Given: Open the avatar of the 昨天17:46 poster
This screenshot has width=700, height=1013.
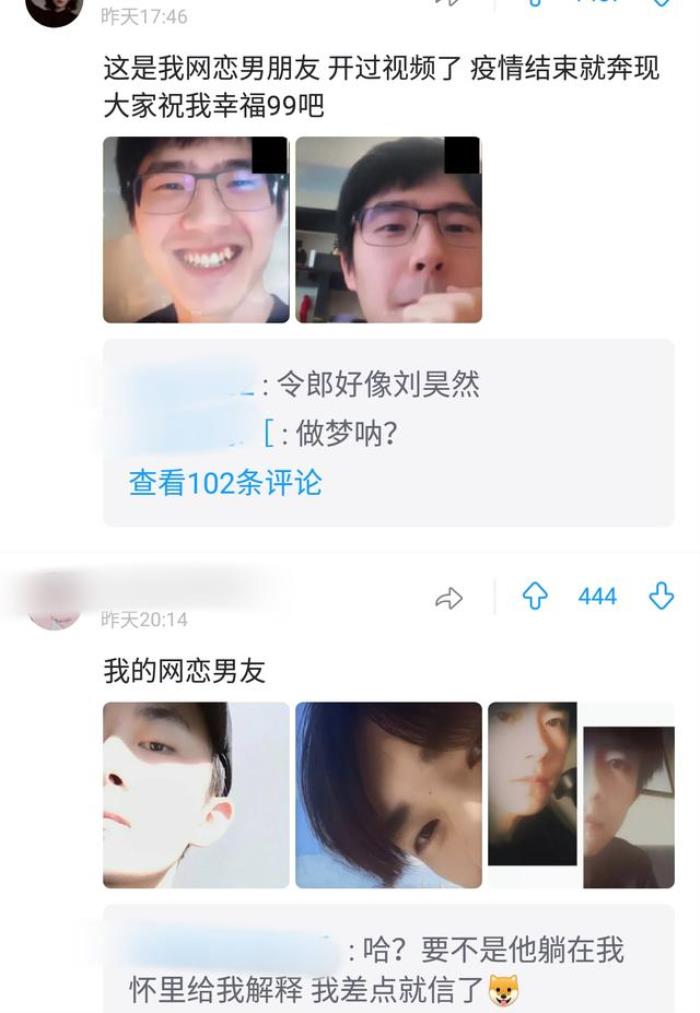Looking at the screenshot, I should click(x=53, y=10).
